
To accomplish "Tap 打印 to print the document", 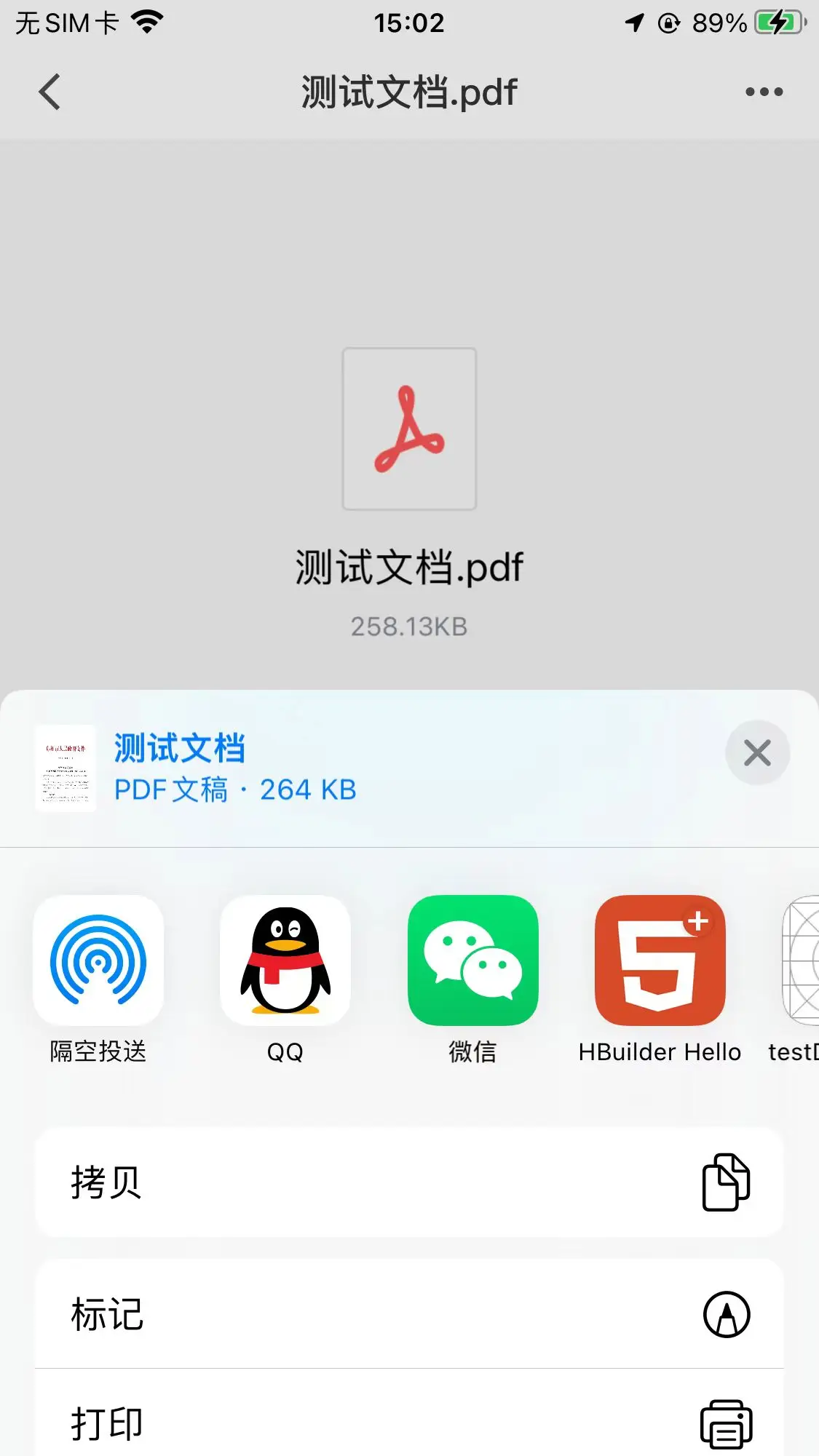I will (x=409, y=1423).
